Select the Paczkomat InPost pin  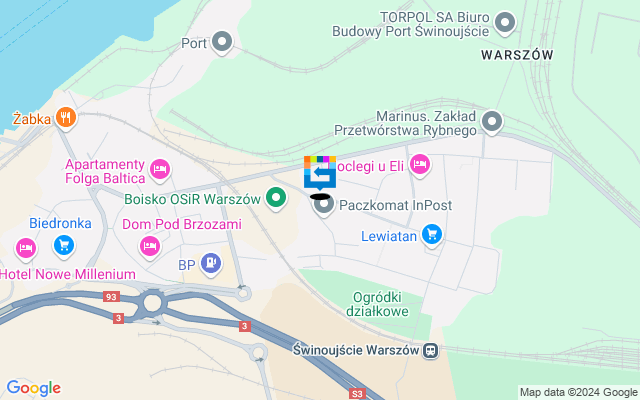(323, 206)
